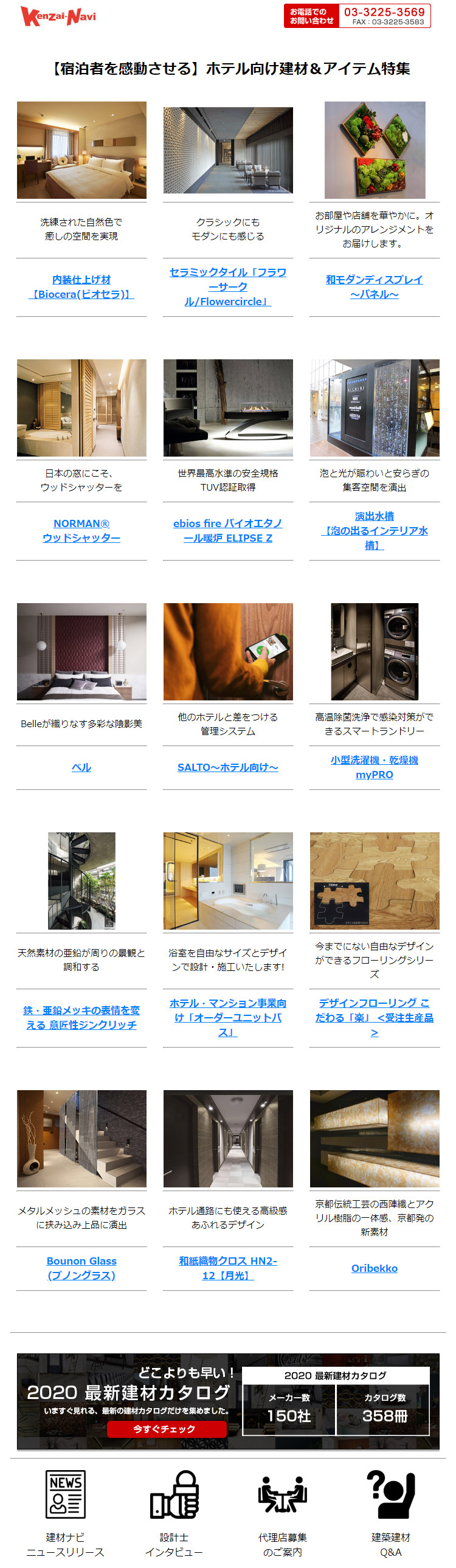Image resolution: width=456 pixels, height=1568 pixels.
Task: Open the オーダーユニットバス link
Action: tap(227, 1018)
